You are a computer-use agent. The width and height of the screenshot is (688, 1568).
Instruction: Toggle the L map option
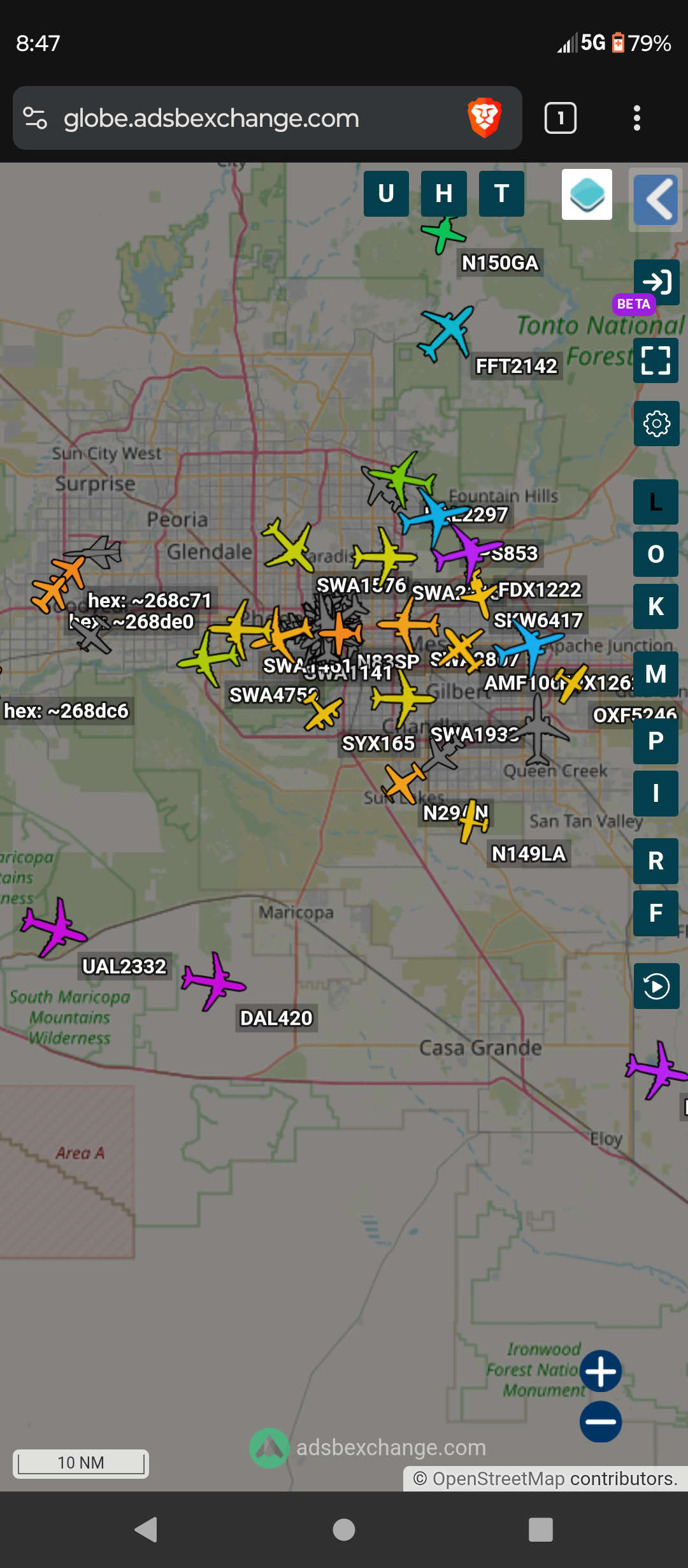pos(656,502)
